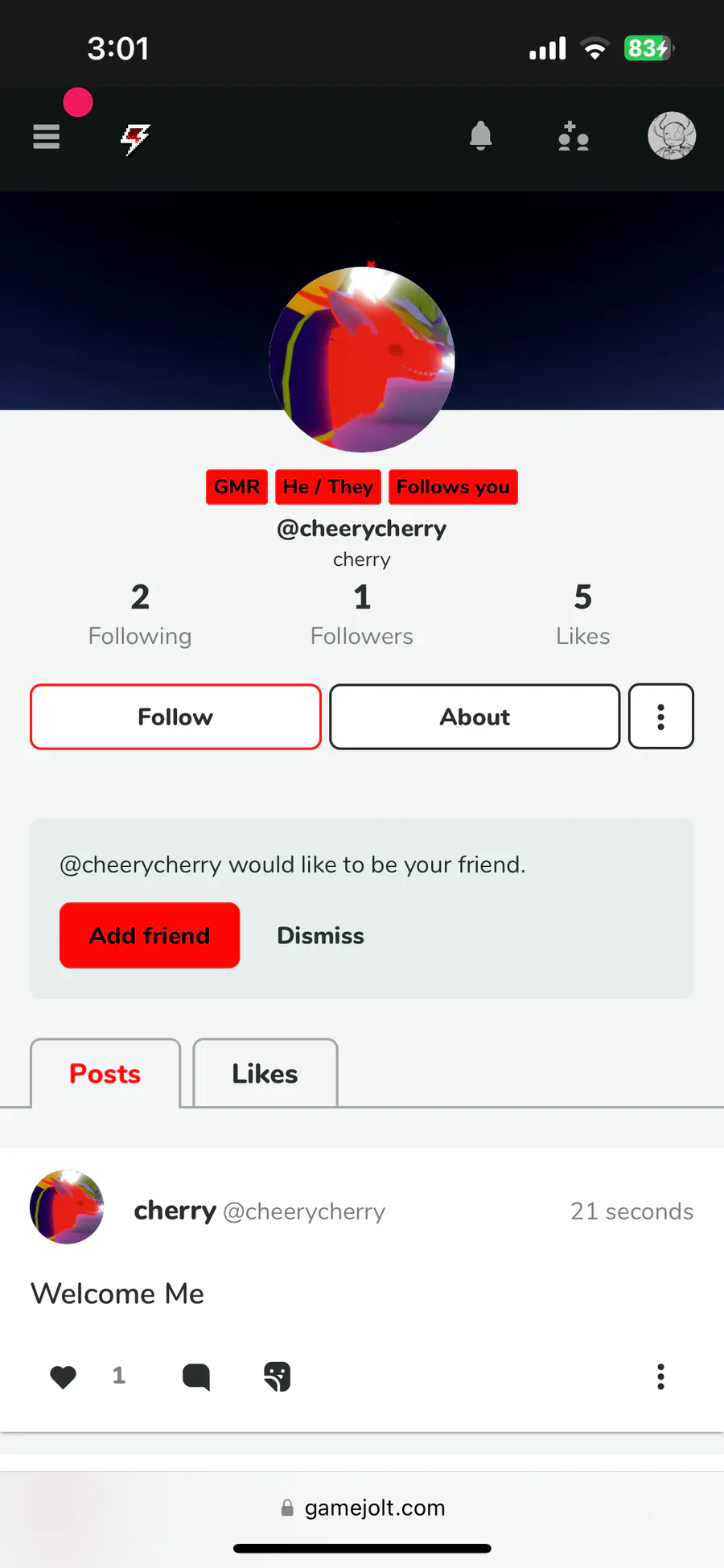Accept friend request with Add friend
Viewport: 724px width, 1568px height.
pyautogui.click(x=150, y=935)
